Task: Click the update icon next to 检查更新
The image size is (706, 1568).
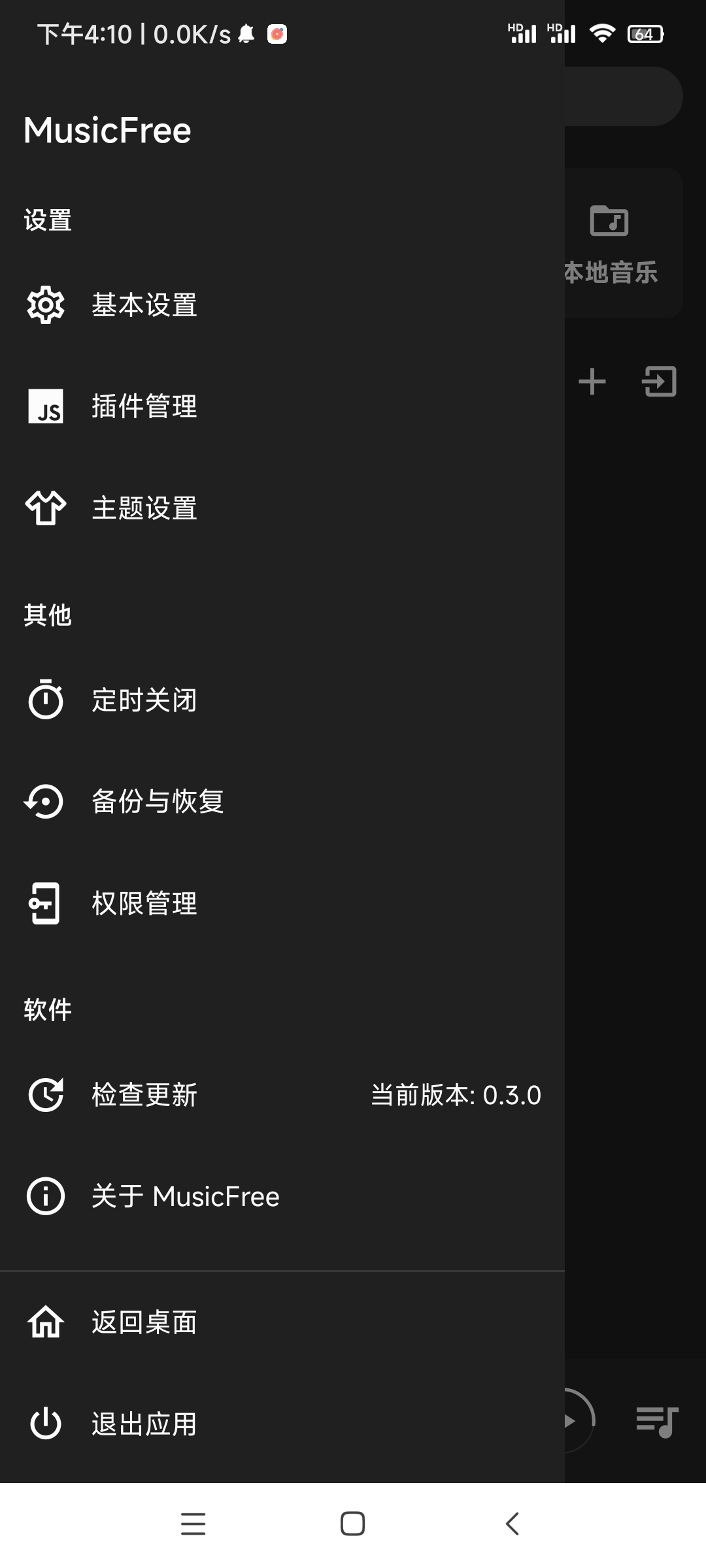Action: click(46, 1096)
